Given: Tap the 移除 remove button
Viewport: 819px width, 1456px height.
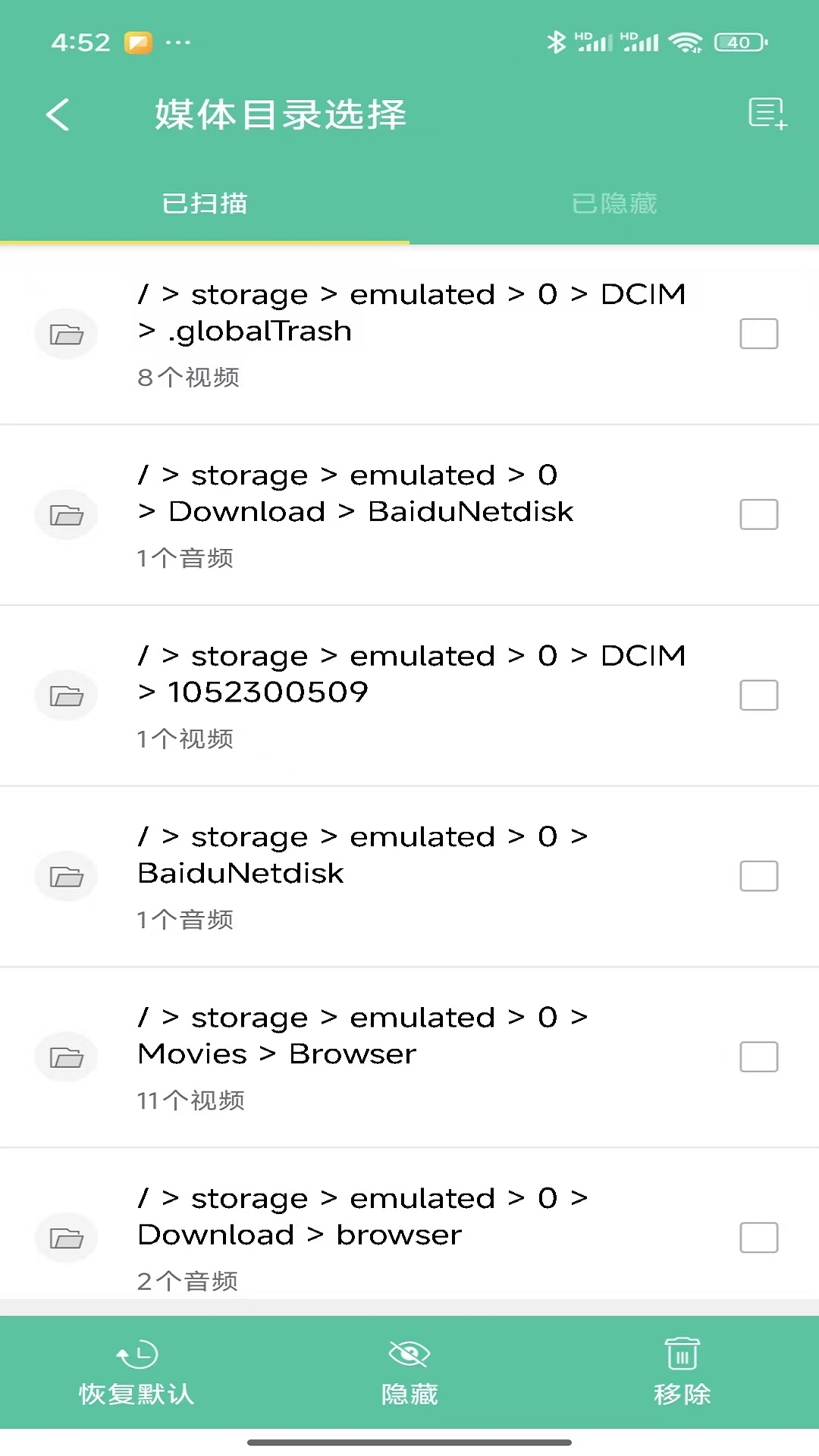Looking at the screenshot, I should (x=682, y=1373).
